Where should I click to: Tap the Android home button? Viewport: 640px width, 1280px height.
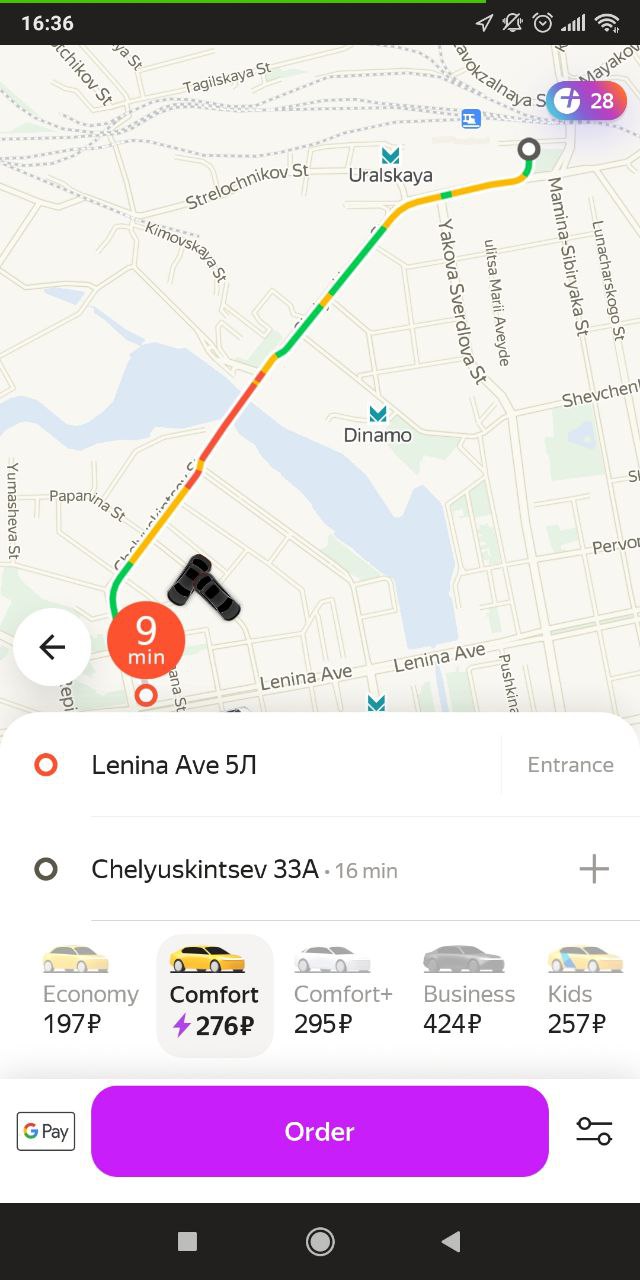320,1241
